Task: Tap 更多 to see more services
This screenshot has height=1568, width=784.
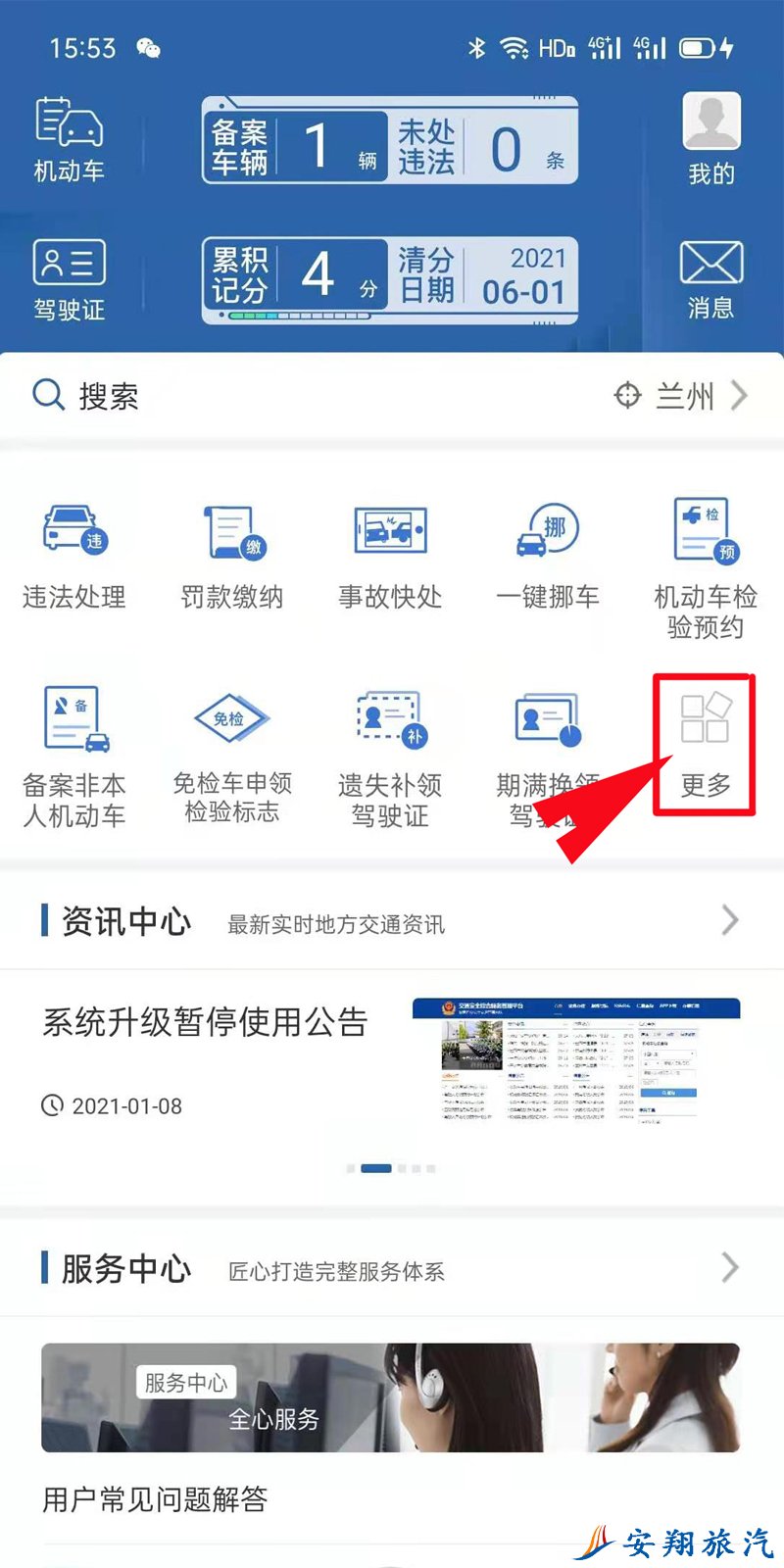Action: click(705, 744)
